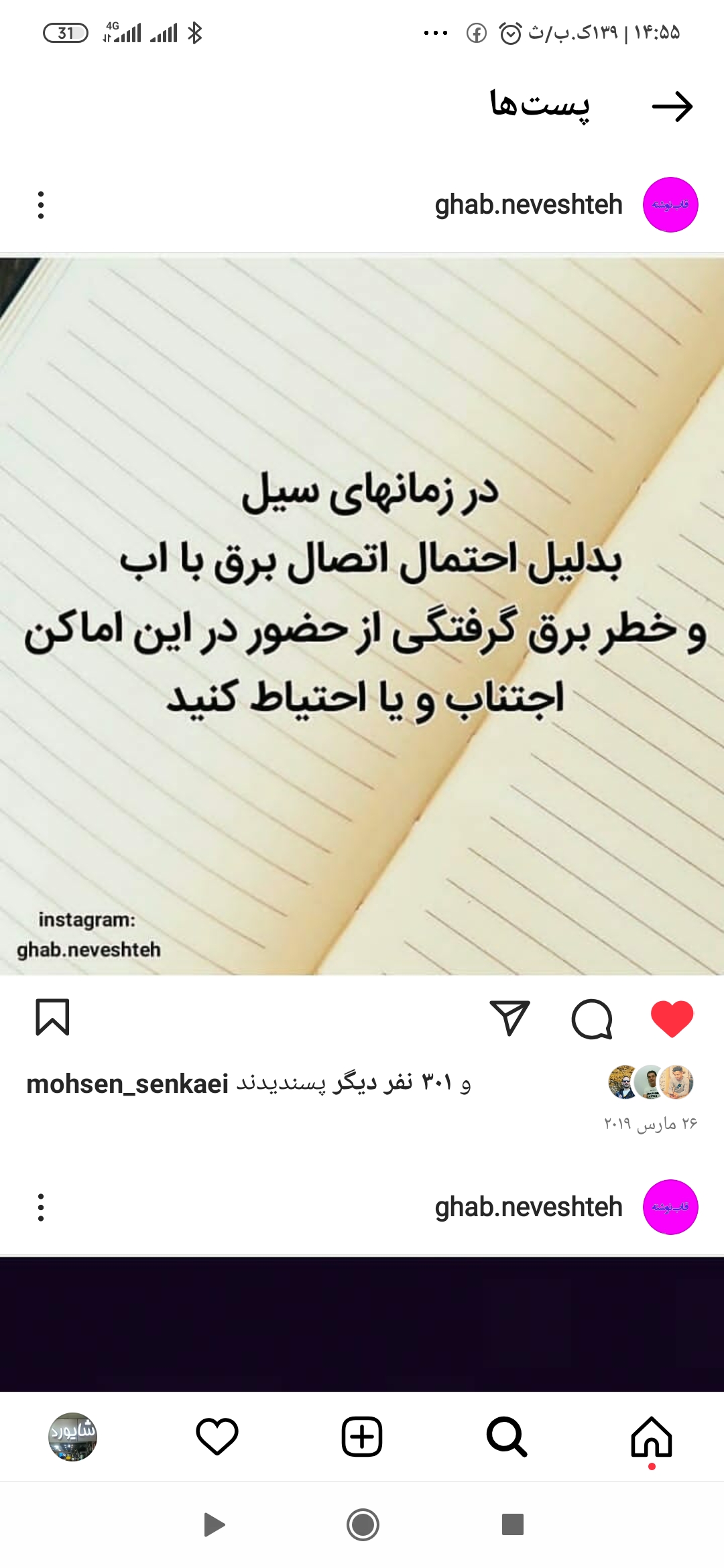Open comments on the flood warning post
This screenshot has width=724, height=1568.
[x=592, y=1019]
